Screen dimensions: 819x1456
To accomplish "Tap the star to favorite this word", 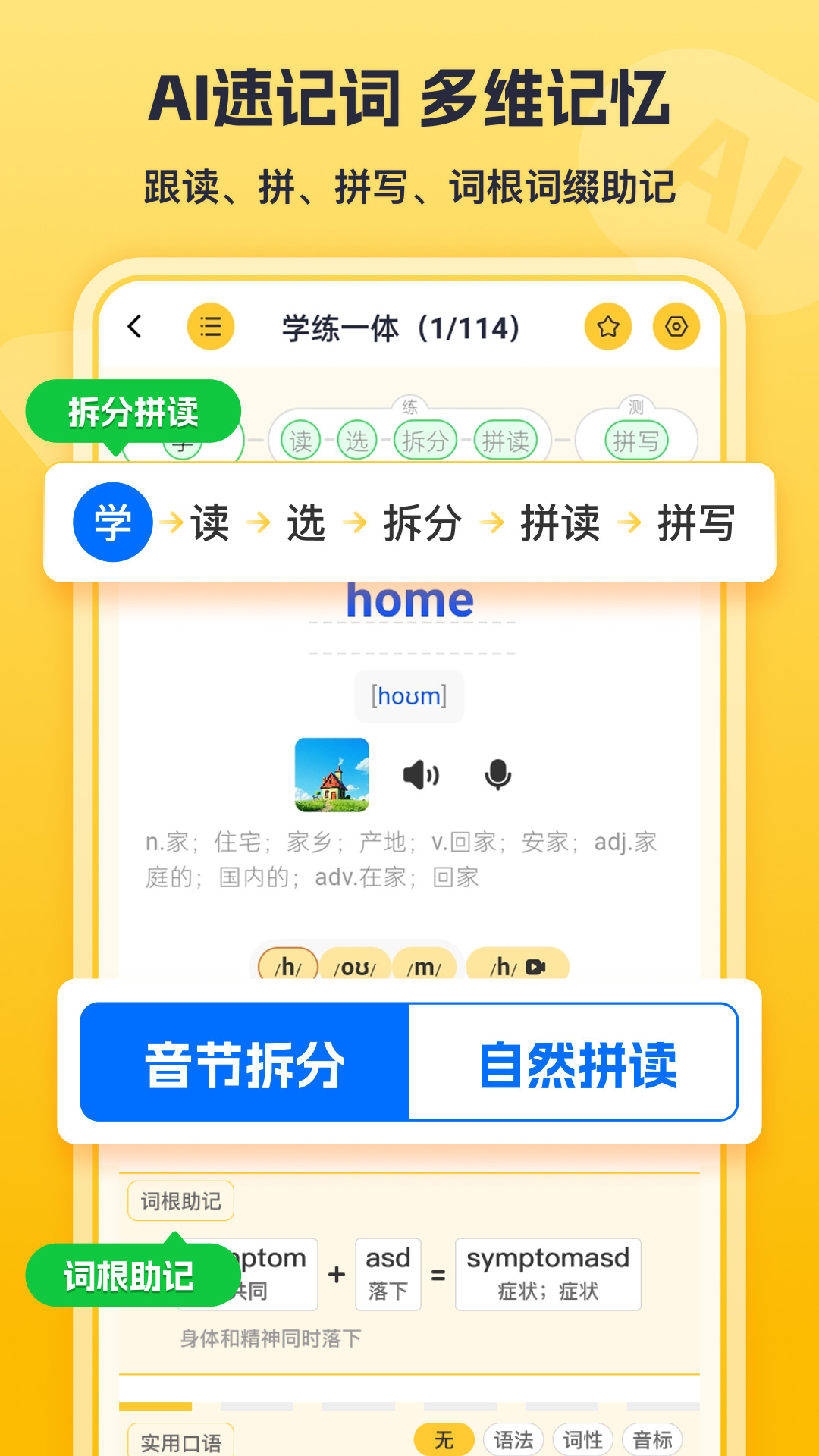I will [x=609, y=326].
